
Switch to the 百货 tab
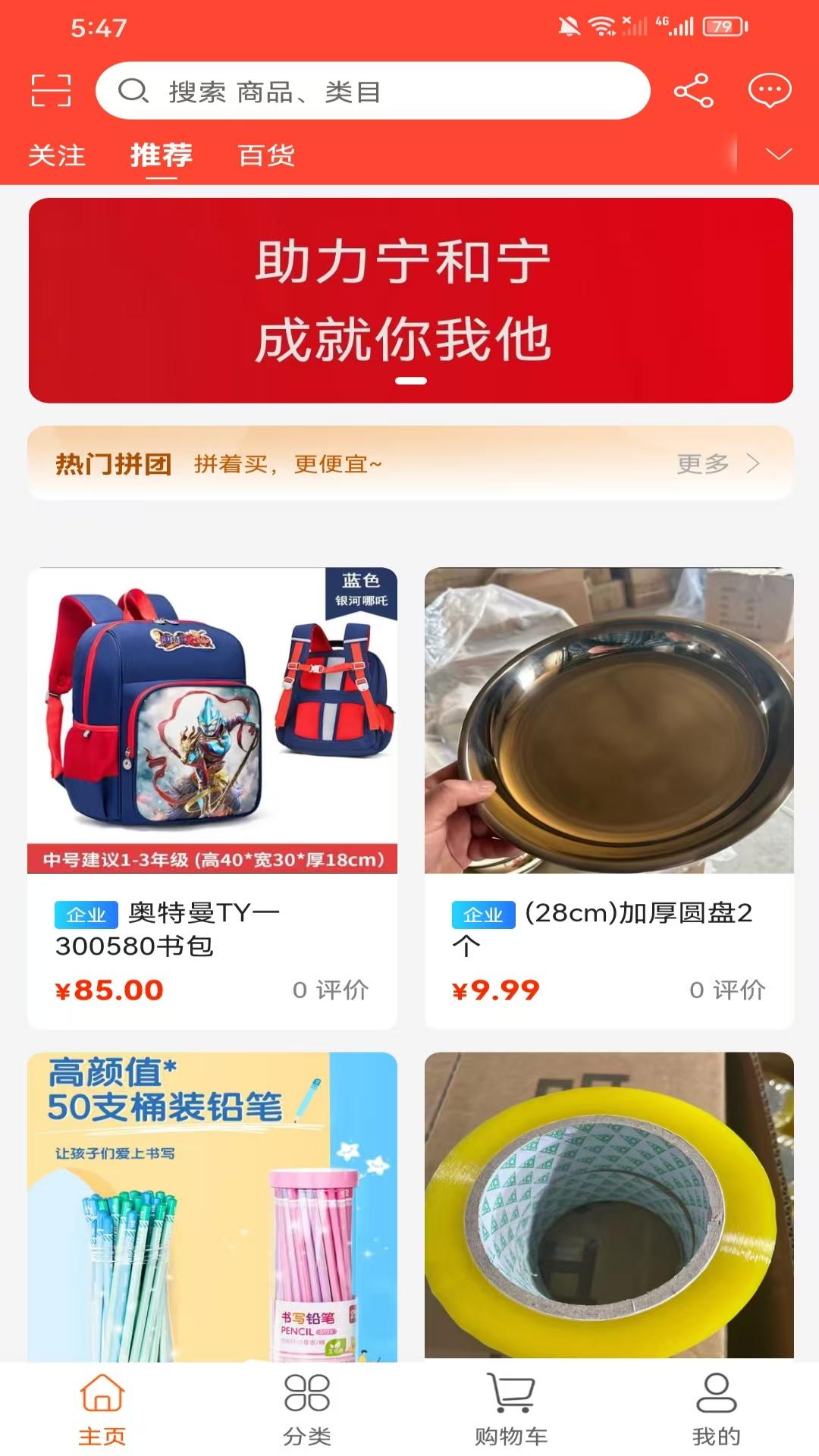coord(265,155)
